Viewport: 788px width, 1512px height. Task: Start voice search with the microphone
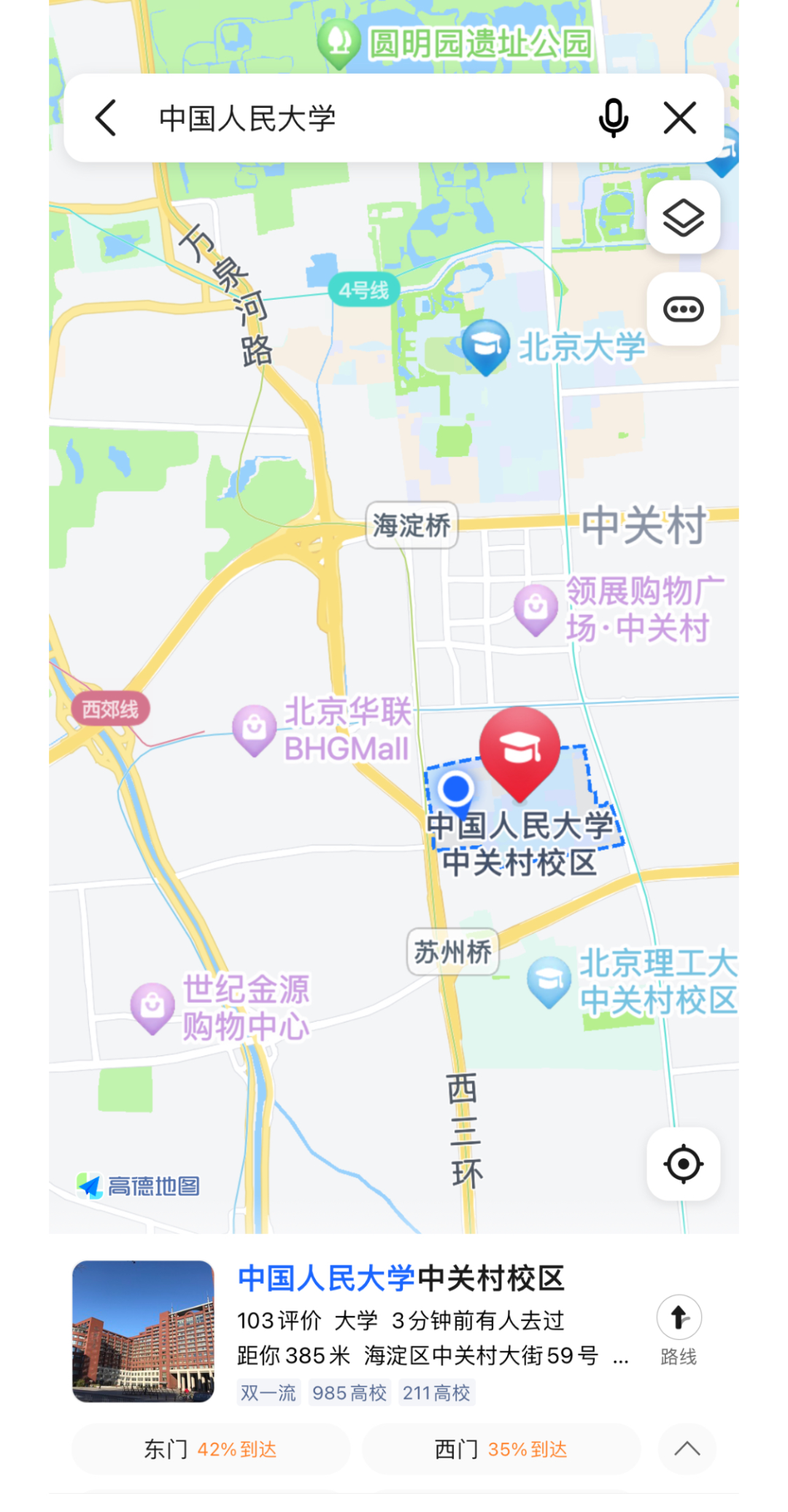coord(614,118)
